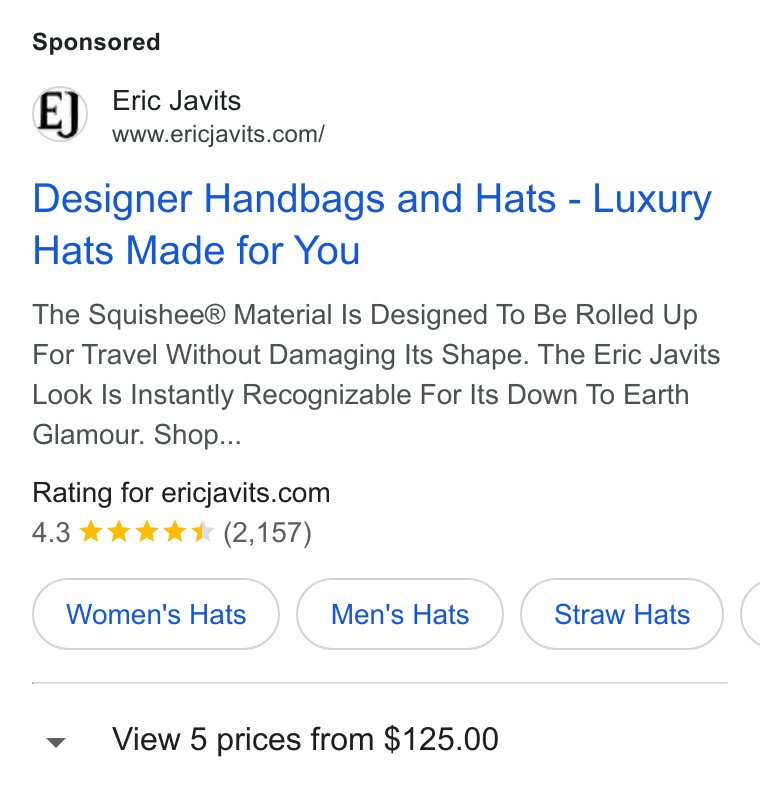This screenshot has width=760, height=800.
Task: Open the Straw Hats chip
Action: click(x=622, y=614)
